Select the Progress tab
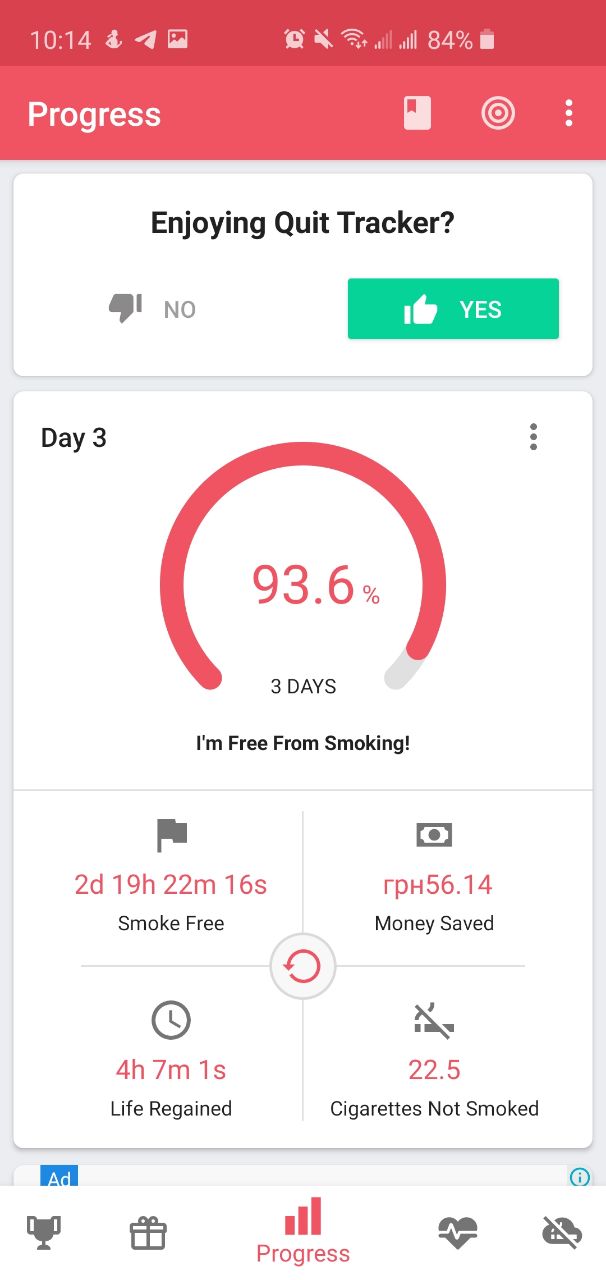Screen dimensions: 606x1280 click(x=303, y=1232)
